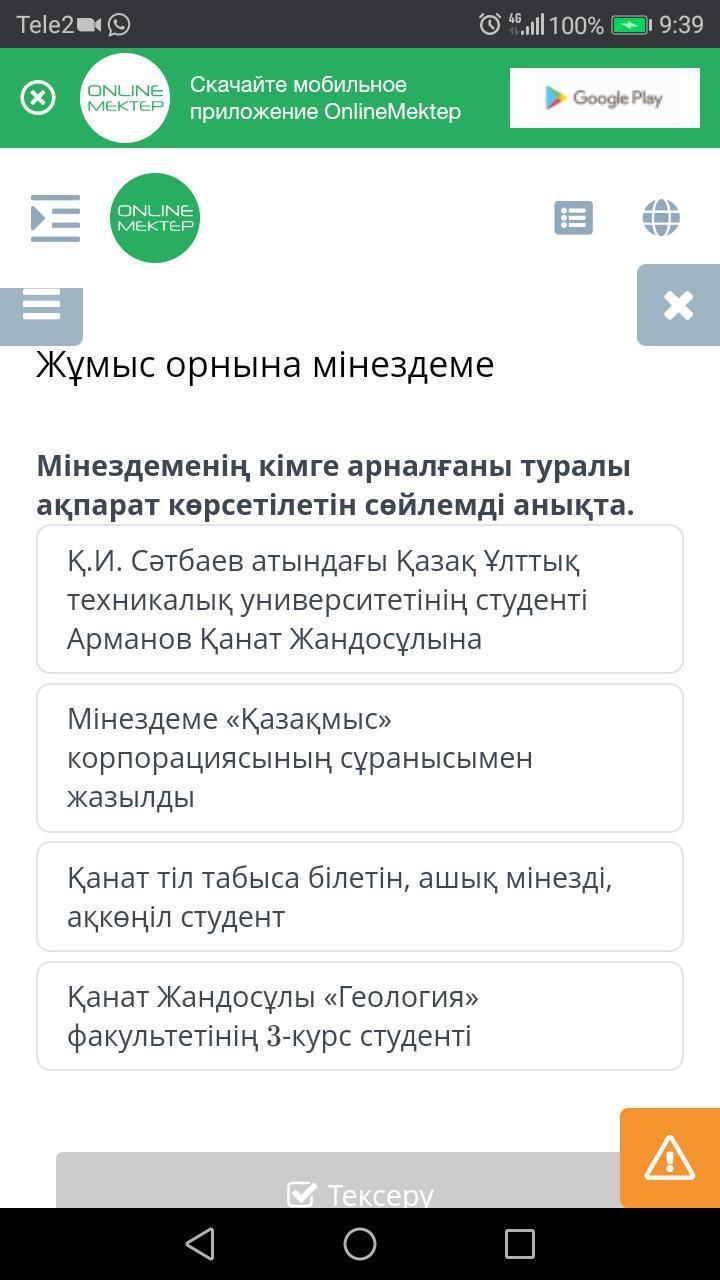The width and height of the screenshot is (720, 1280).
Task: Go to the system home screen
Action: pyautogui.click(x=360, y=1244)
